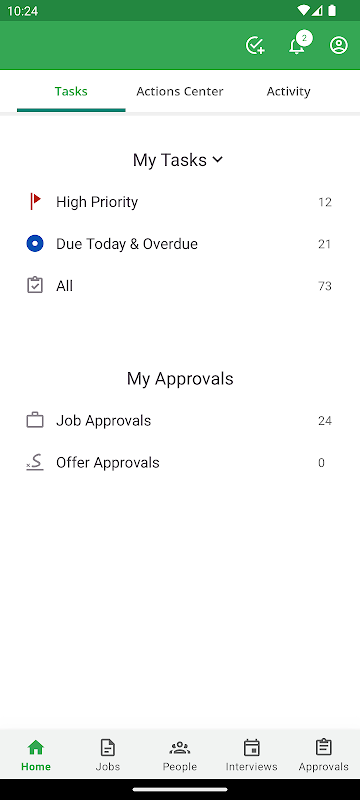Tap the add task checkmark icon

pyautogui.click(x=255, y=45)
